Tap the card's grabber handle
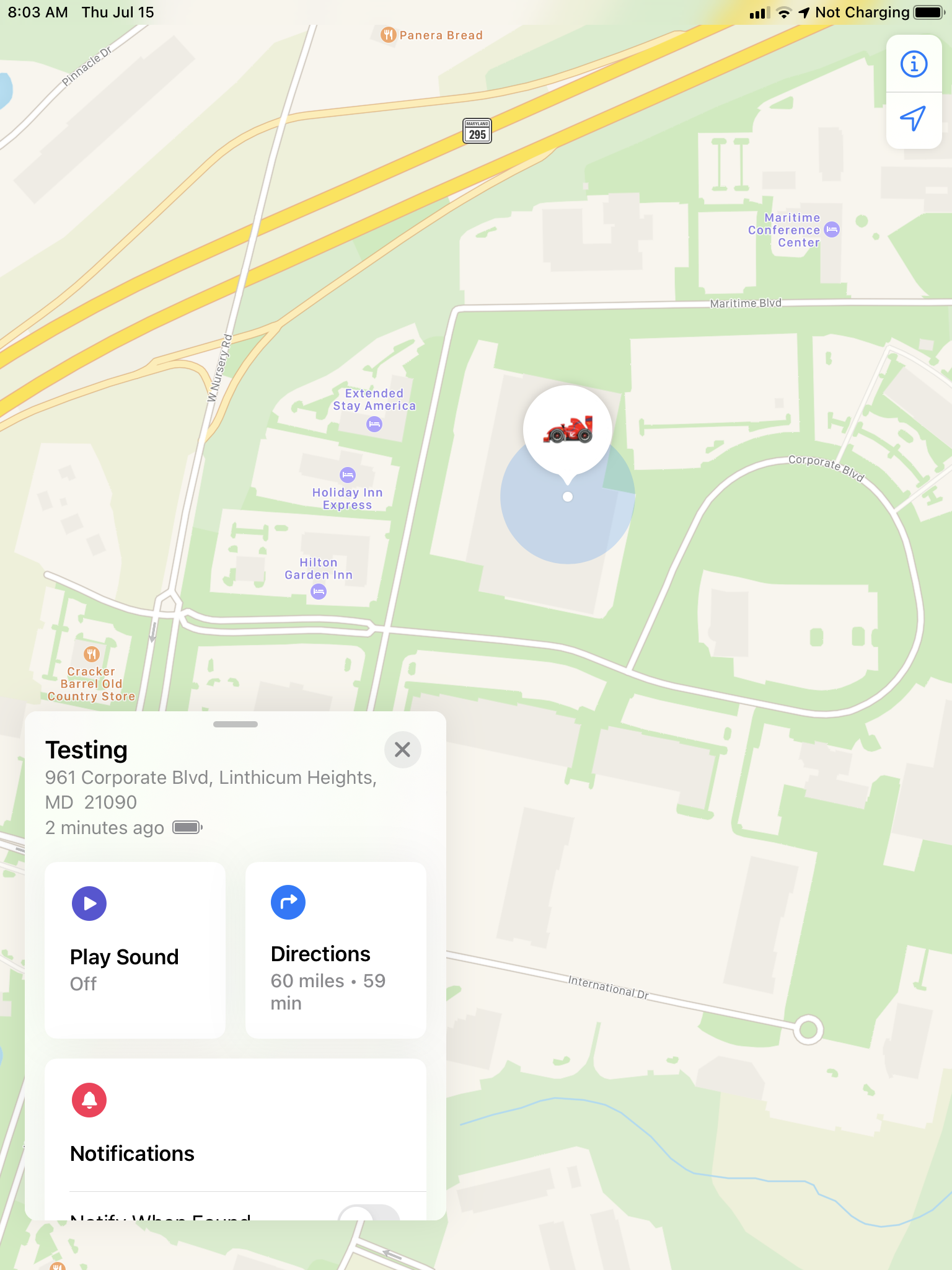This screenshot has height=1270, width=952. pyautogui.click(x=236, y=724)
